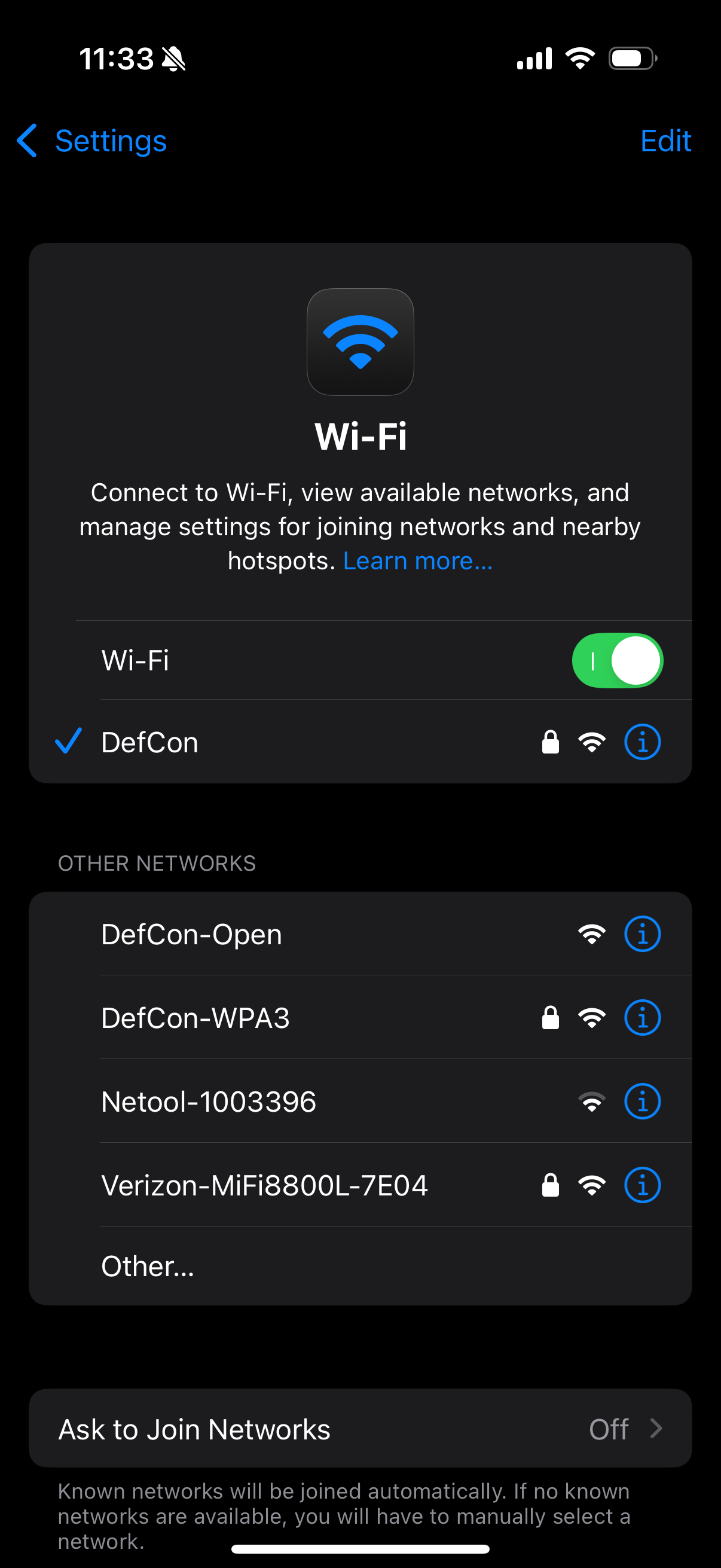Tap info icon for Verizon-MiFi8800L-7E04
721x1568 pixels.
coord(643,1185)
